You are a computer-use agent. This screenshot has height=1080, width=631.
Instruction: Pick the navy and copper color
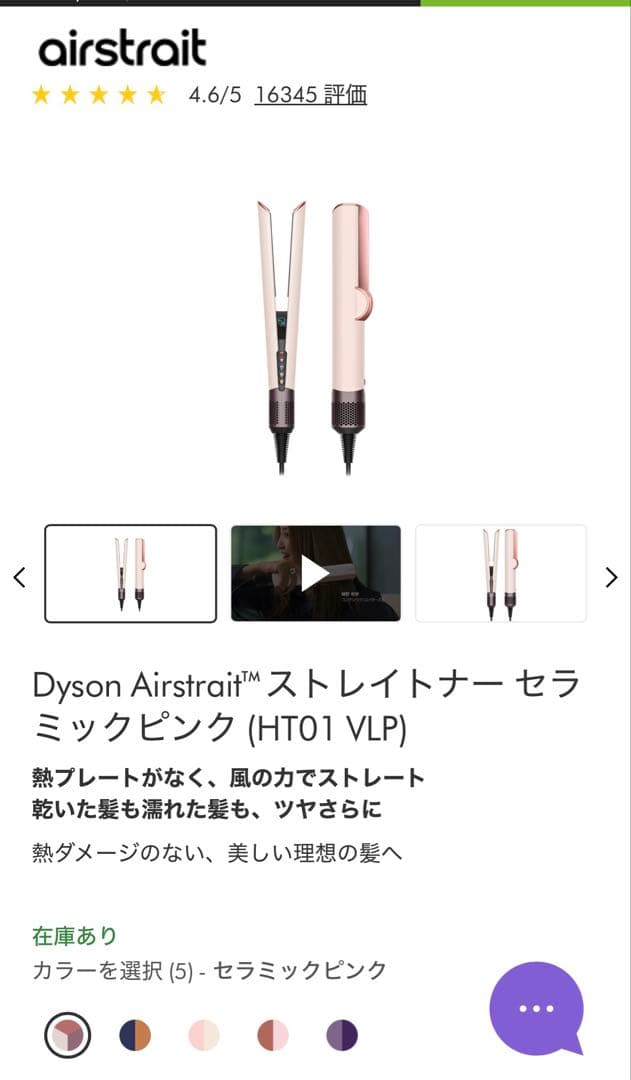(134, 1035)
